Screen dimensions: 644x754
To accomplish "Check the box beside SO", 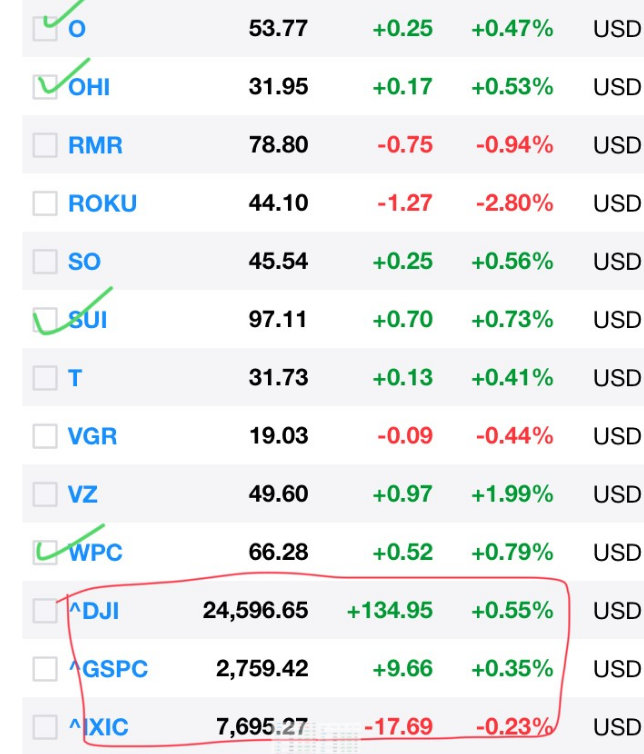I will click(x=45, y=262).
